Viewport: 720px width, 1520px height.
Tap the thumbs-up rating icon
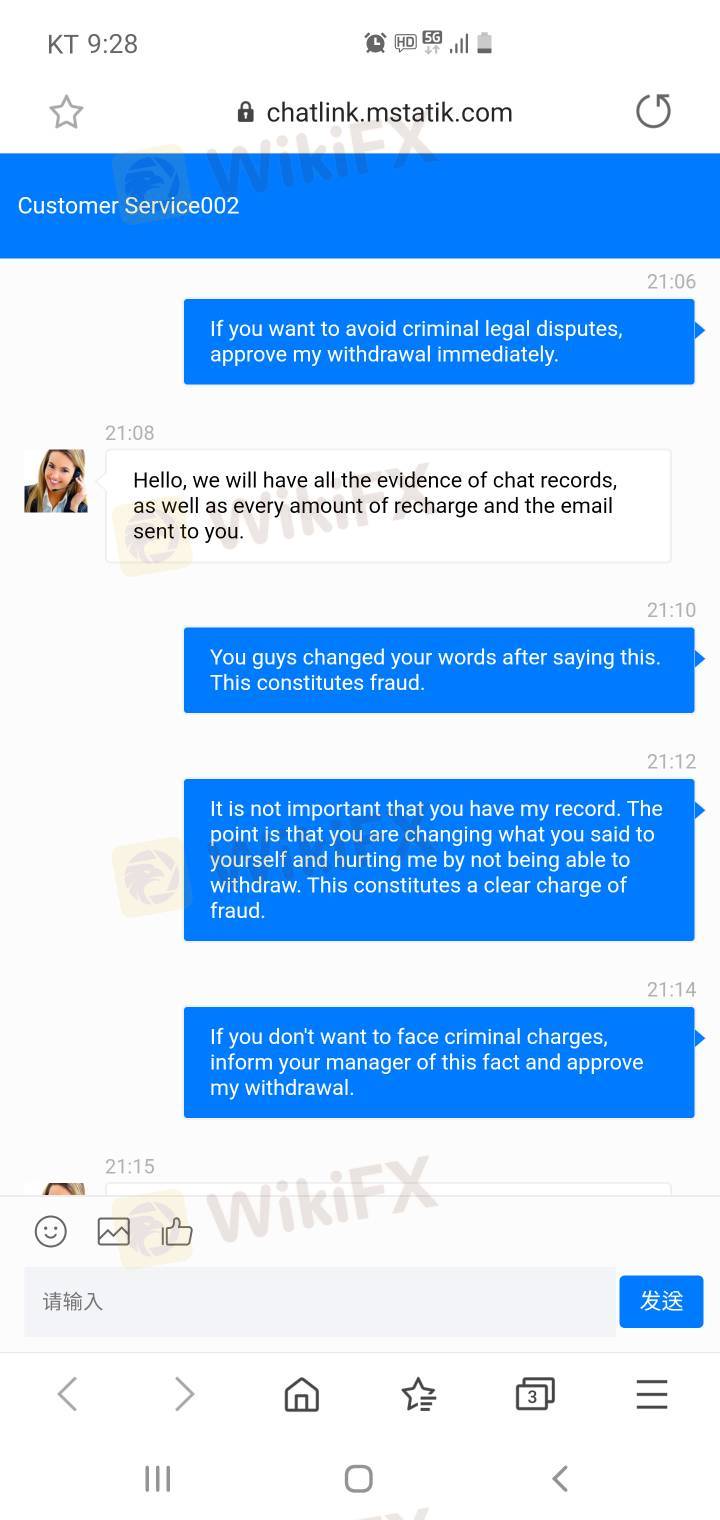coord(177,1231)
